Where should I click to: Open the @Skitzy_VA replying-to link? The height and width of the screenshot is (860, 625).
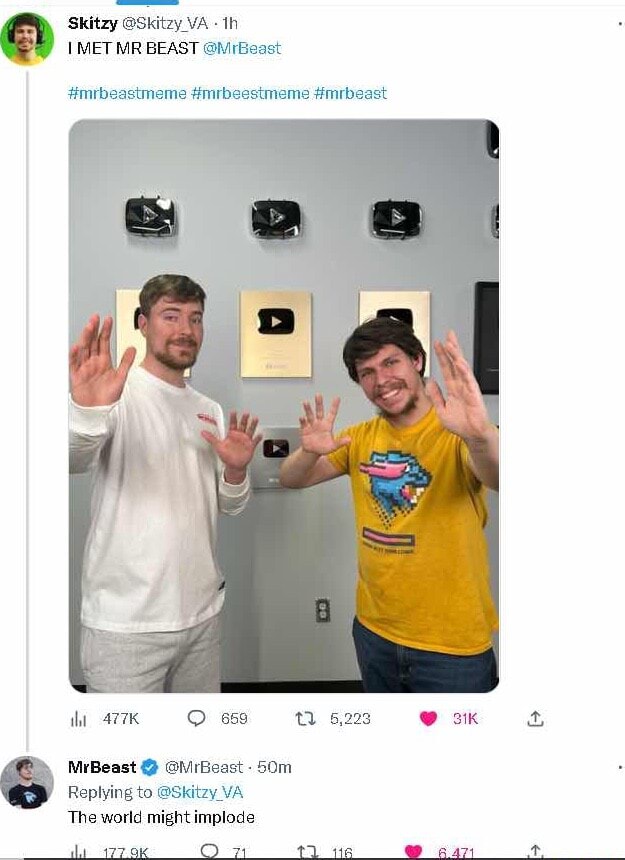pyautogui.click(x=200, y=792)
